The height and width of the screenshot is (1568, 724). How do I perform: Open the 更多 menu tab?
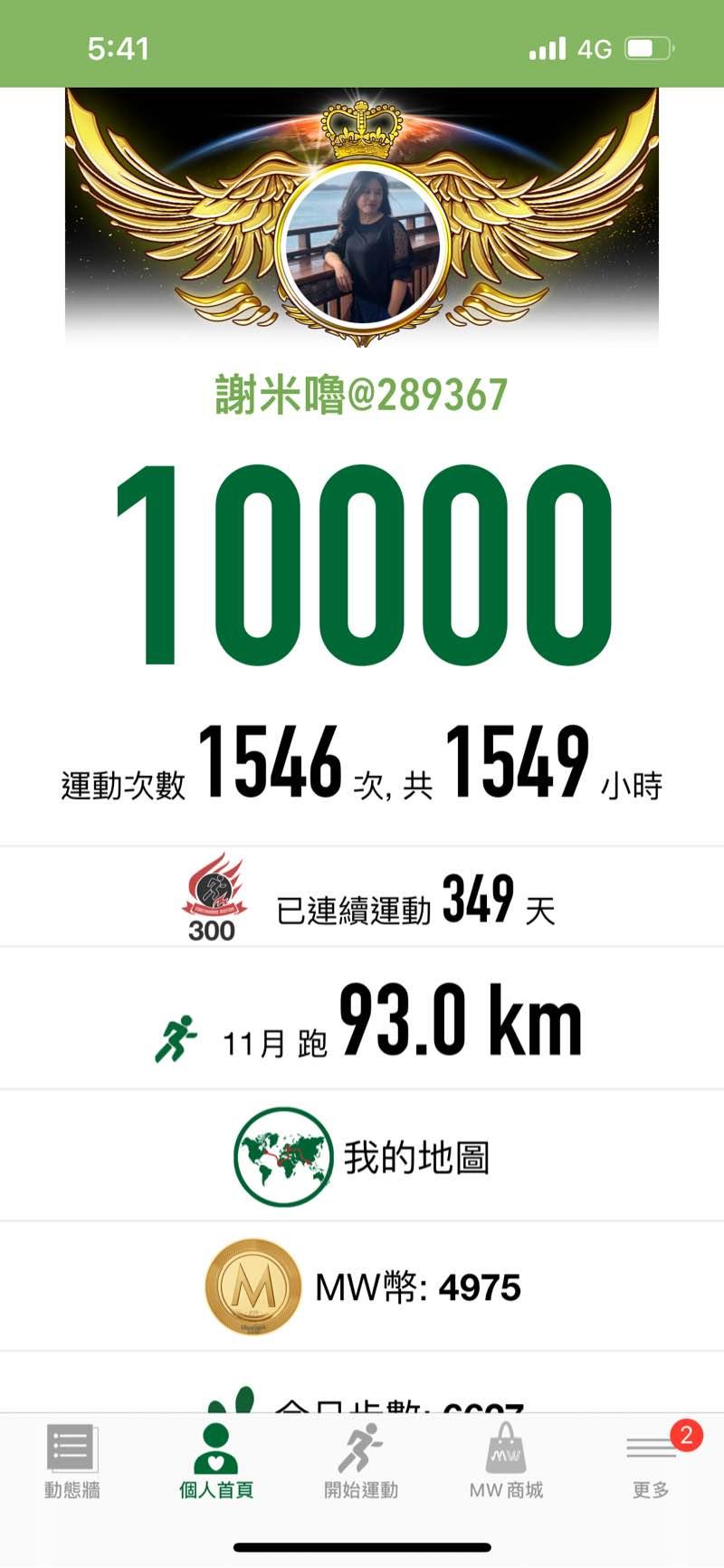tap(651, 1461)
